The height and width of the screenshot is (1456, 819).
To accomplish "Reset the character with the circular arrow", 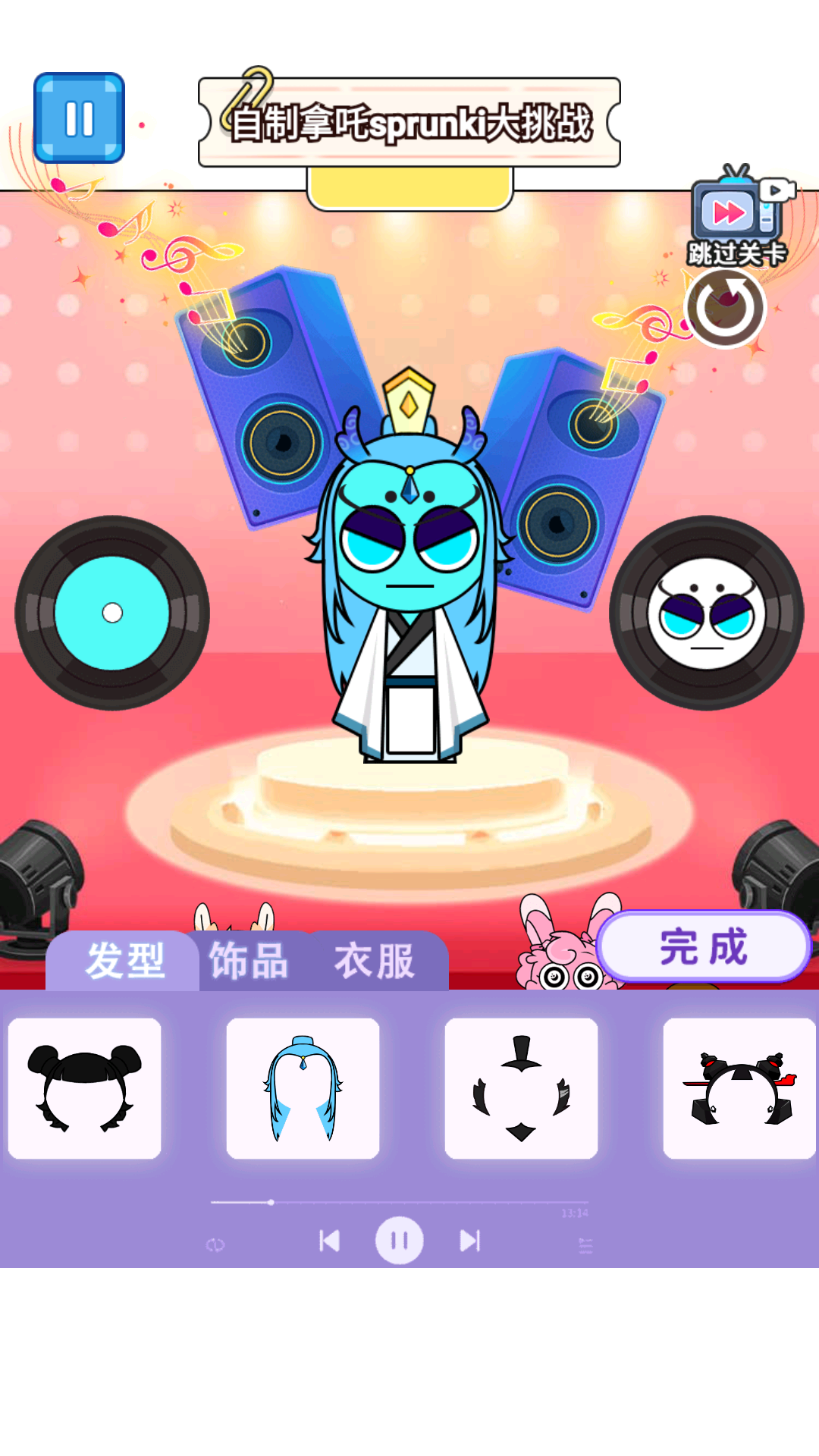I will [x=725, y=308].
